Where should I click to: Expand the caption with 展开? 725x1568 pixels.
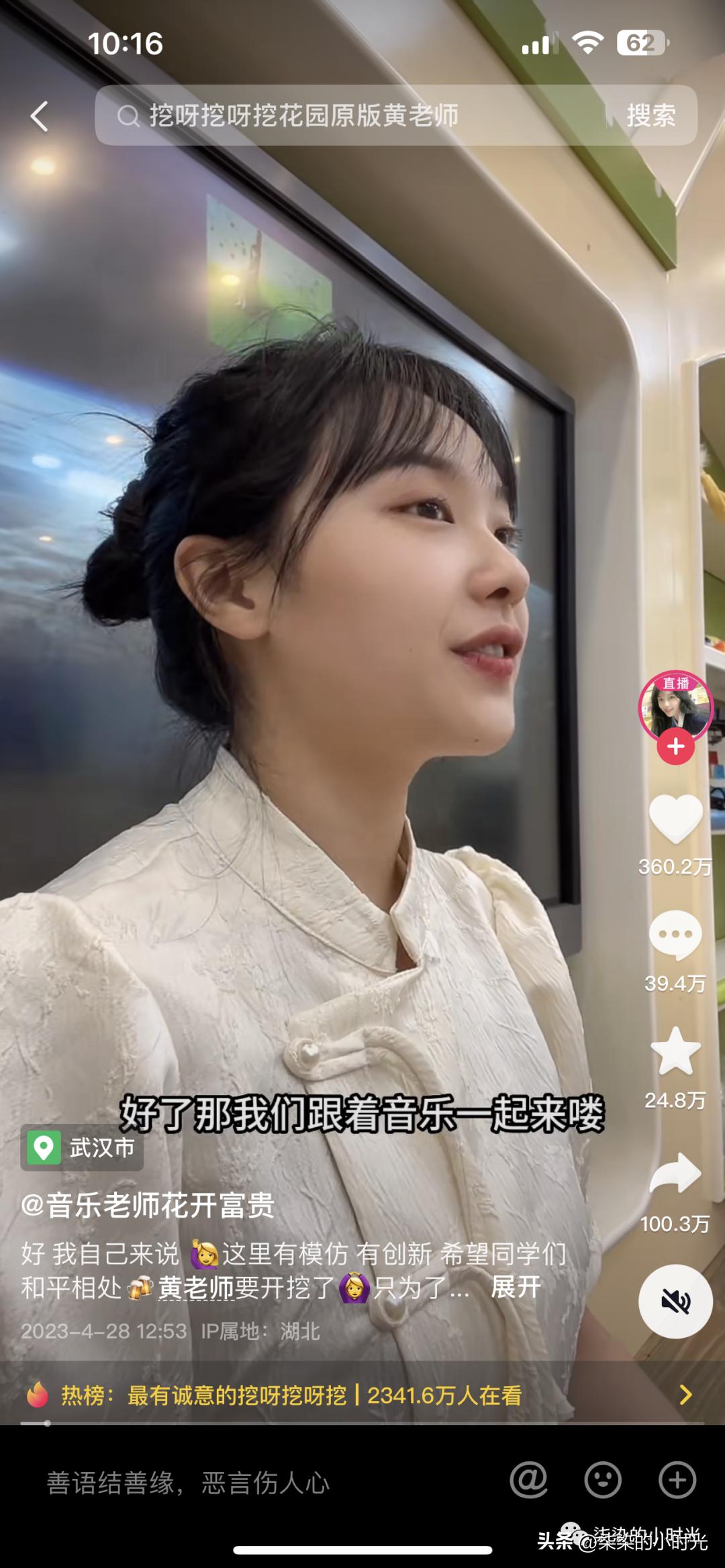[516, 1287]
